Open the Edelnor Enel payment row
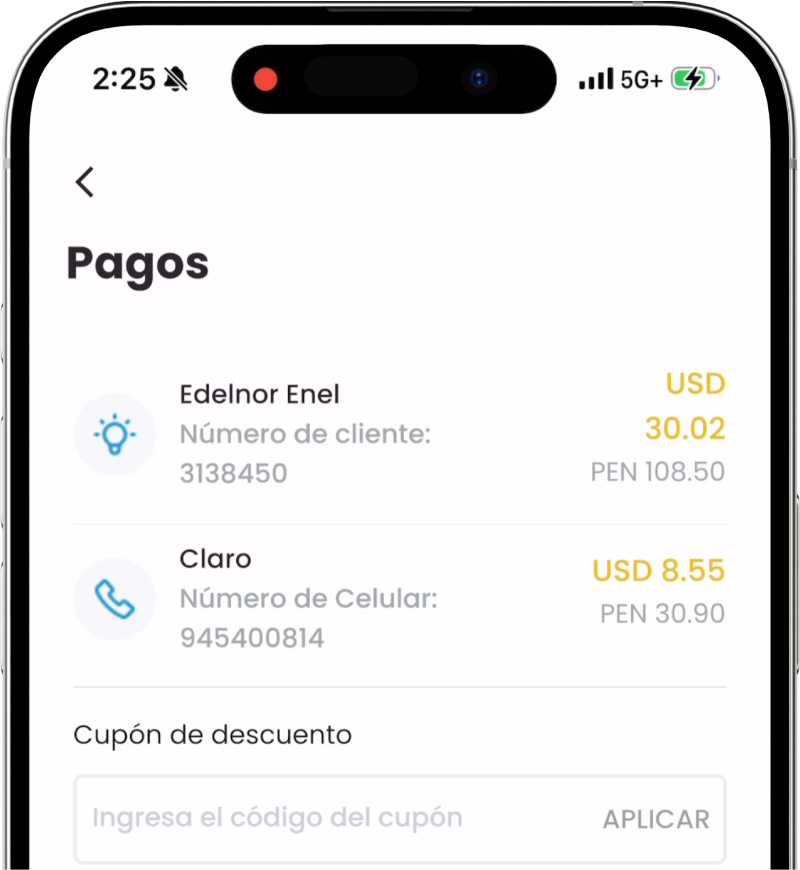The width and height of the screenshot is (800, 870). (x=400, y=433)
